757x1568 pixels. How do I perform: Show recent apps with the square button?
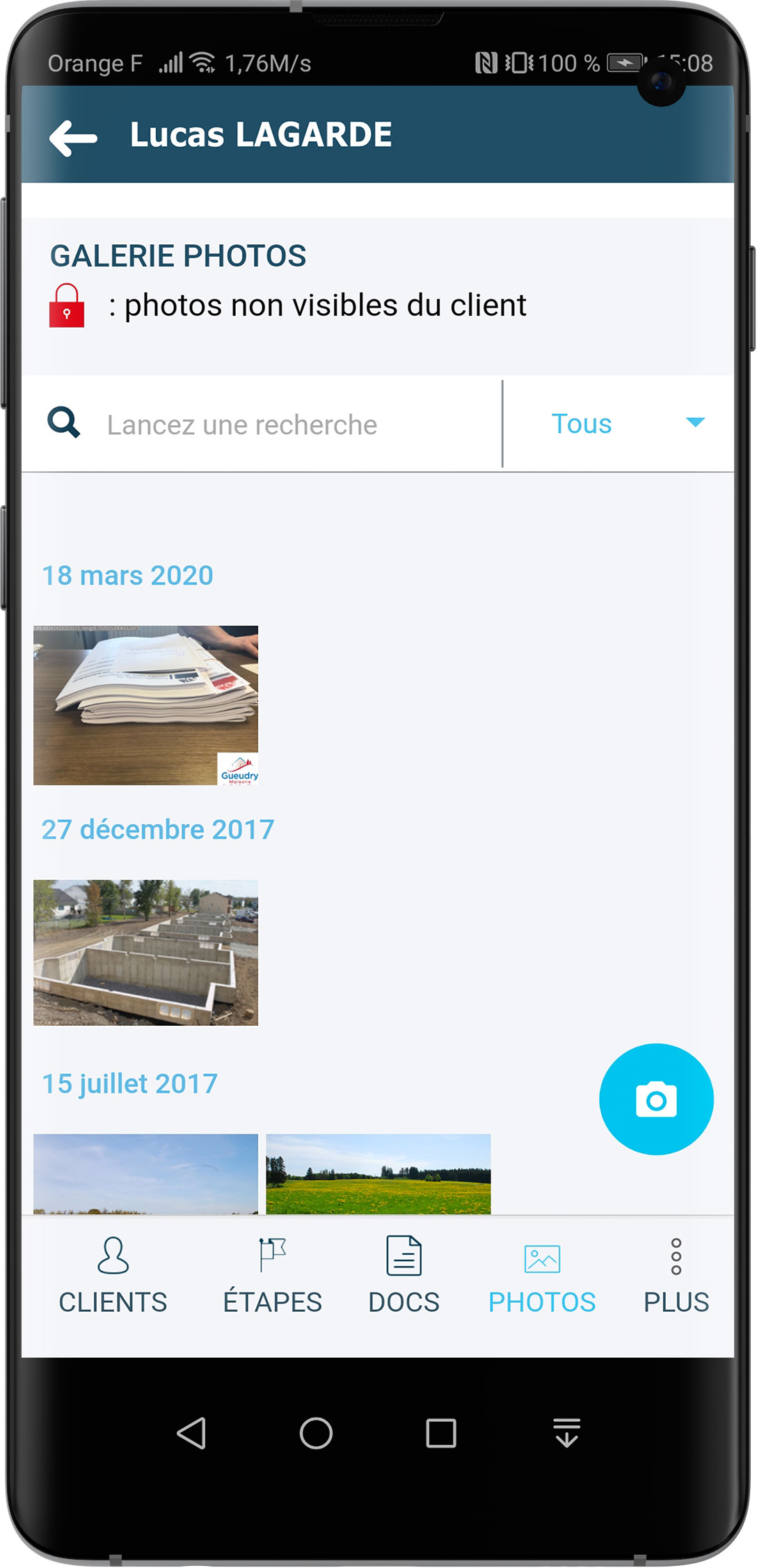pos(440,1433)
